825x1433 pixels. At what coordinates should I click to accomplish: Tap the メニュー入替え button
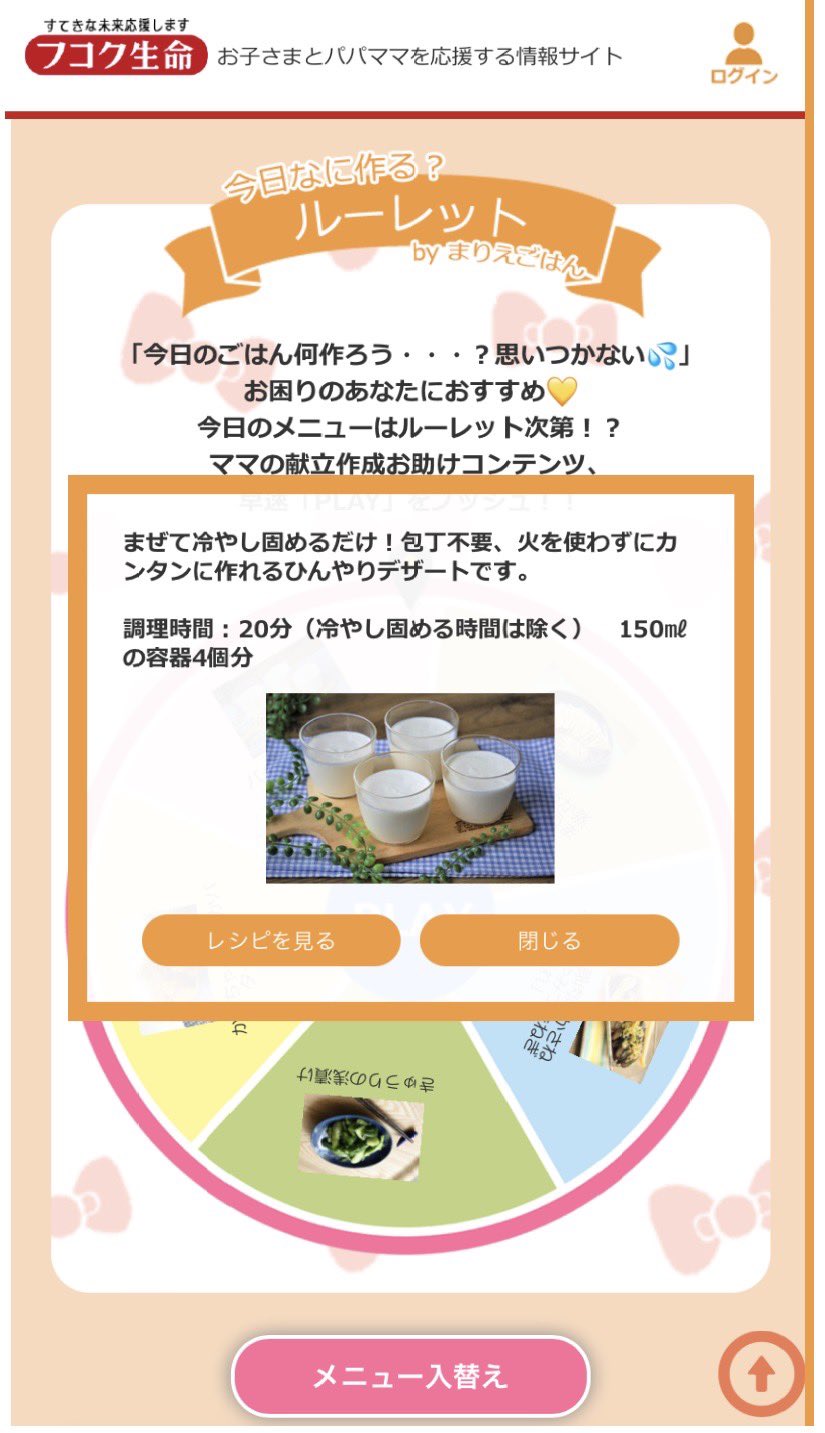410,1376
